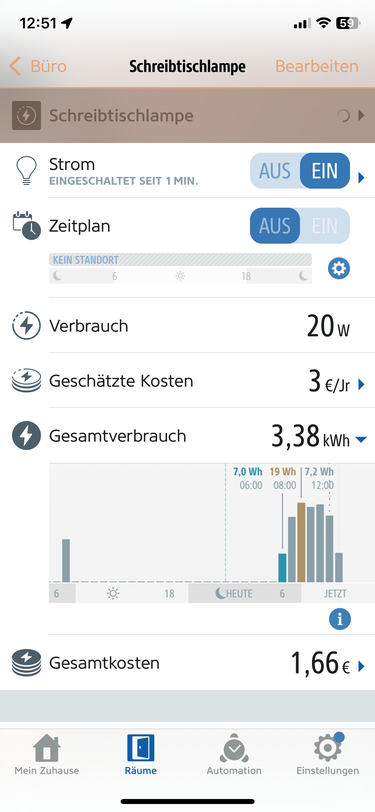Switch to Mein Zuhause tab

tap(47, 755)
